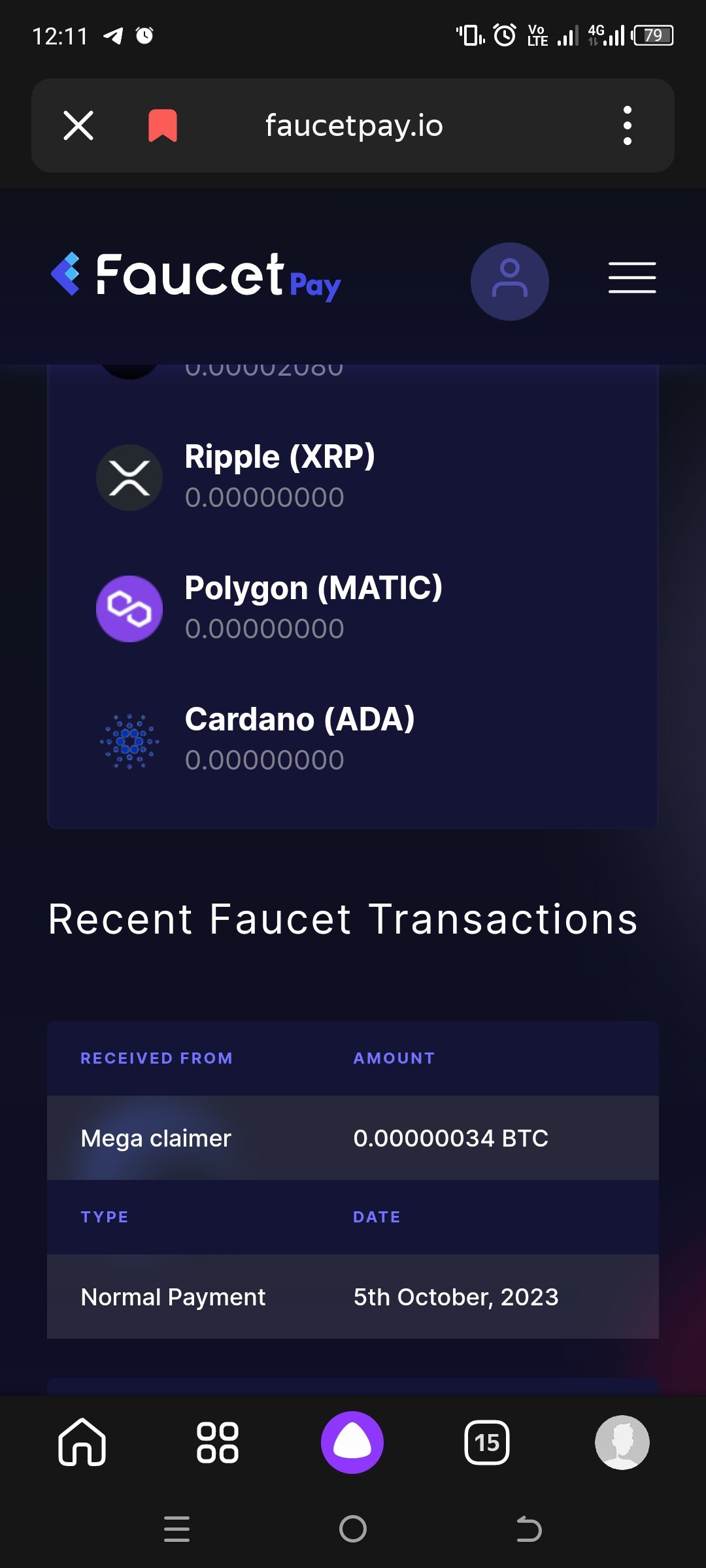Select the Cardano (ADA) balance row
The image size is (706, 1568).
tap(352, 740)
